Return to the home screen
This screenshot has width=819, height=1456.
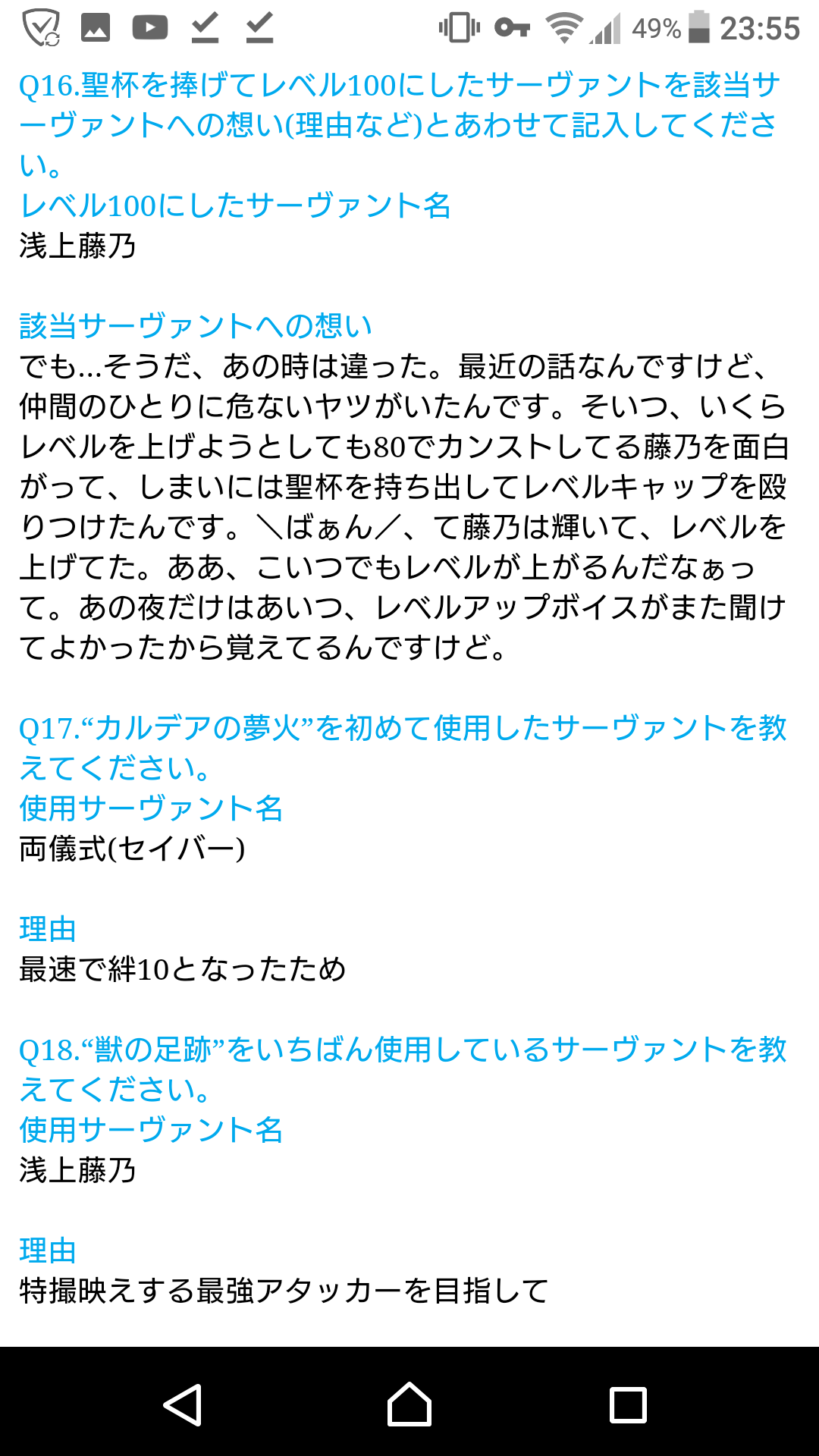[409, 1404]
